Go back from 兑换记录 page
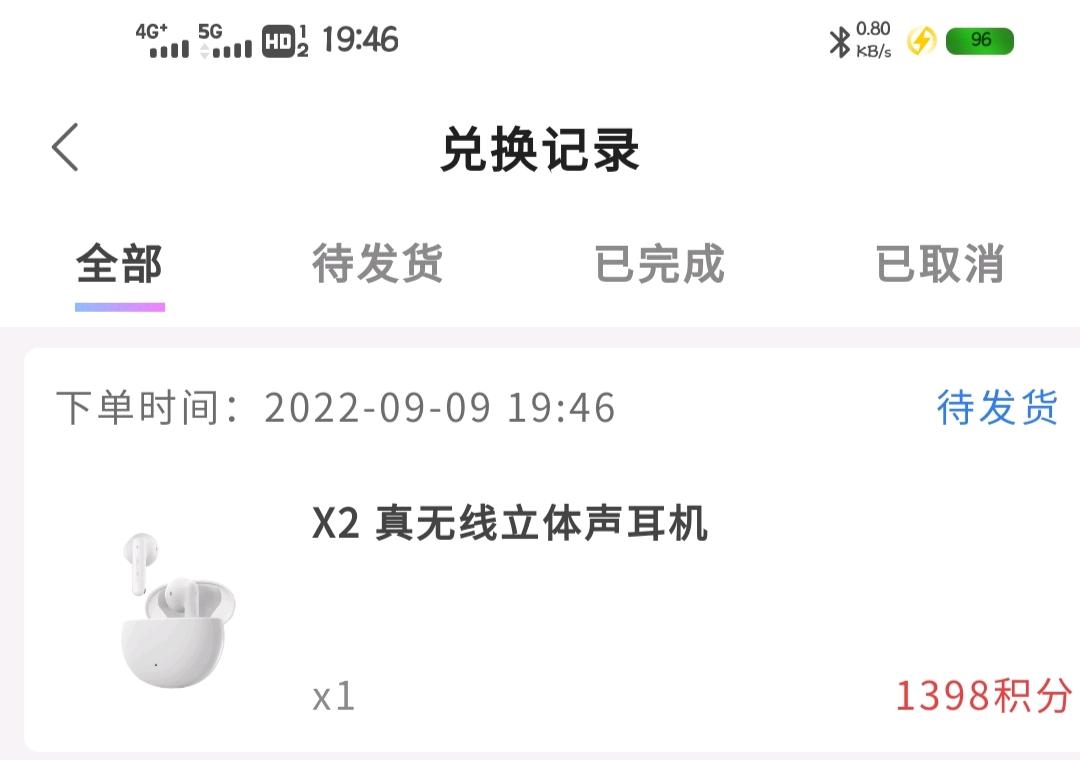The image size is (1080, 760). [66, 148]
